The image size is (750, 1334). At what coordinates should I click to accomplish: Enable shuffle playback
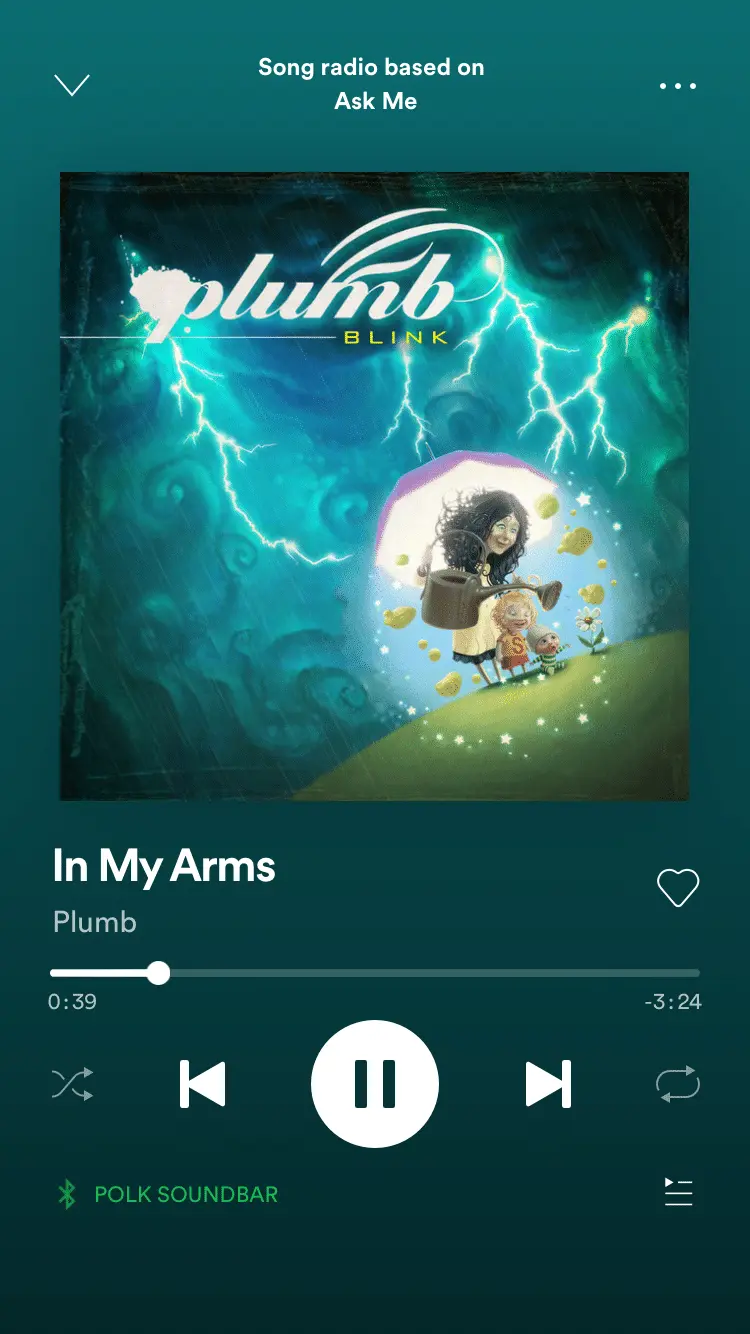(x=73, y=1084)
